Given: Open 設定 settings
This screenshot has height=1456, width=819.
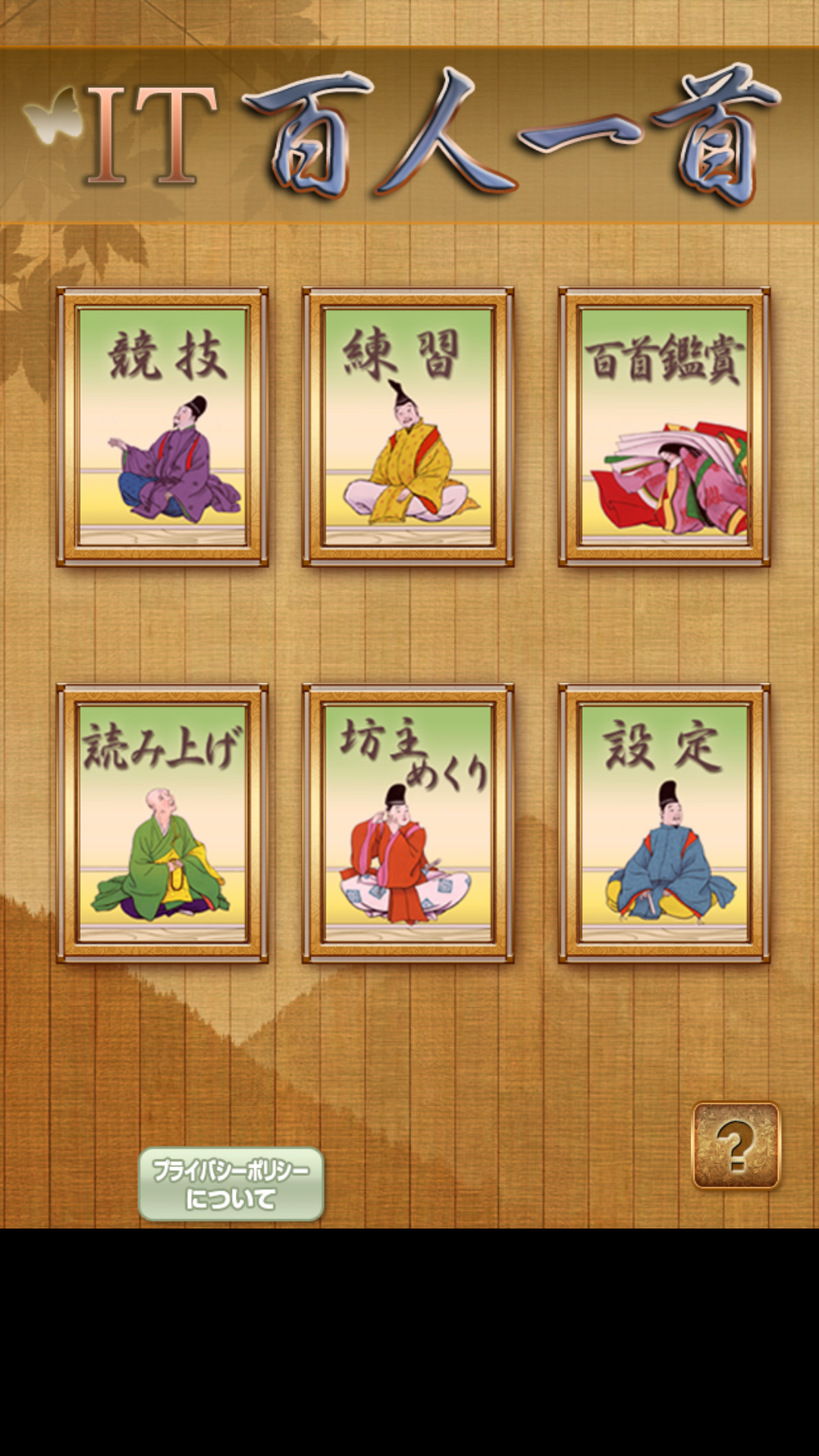Looking at the screenshot, I should 664,824.
